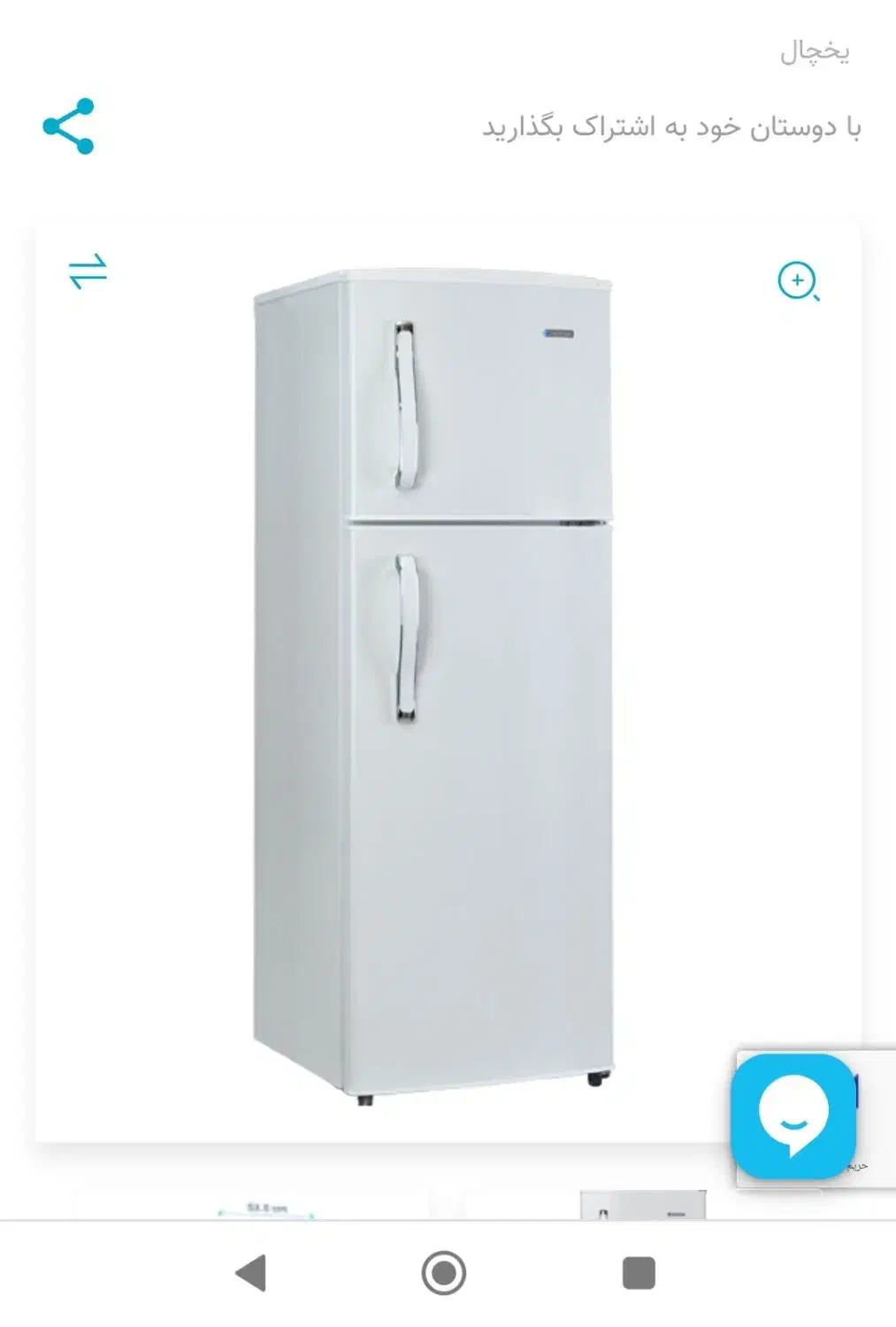Go back with the system back button
The width and height of the screenshot is (896, 1327).
(x=250, y=1273)
